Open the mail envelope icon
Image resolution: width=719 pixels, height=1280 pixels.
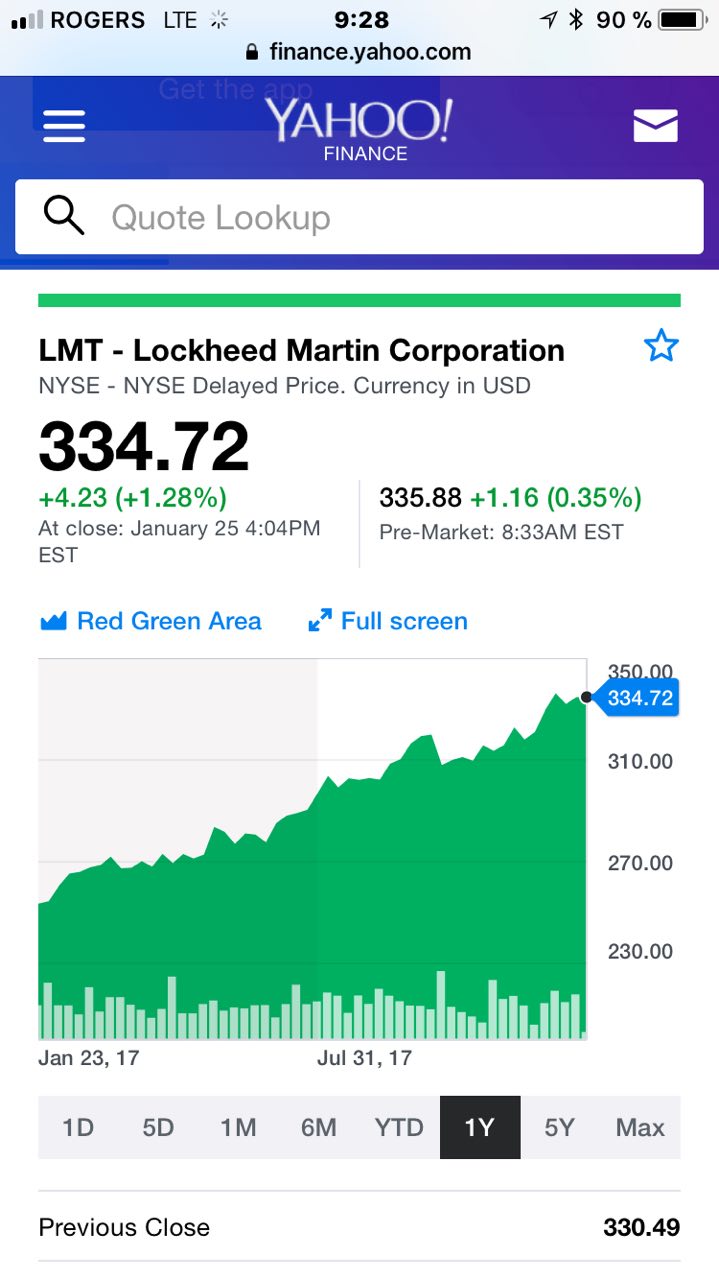click(x=655, y=126)
